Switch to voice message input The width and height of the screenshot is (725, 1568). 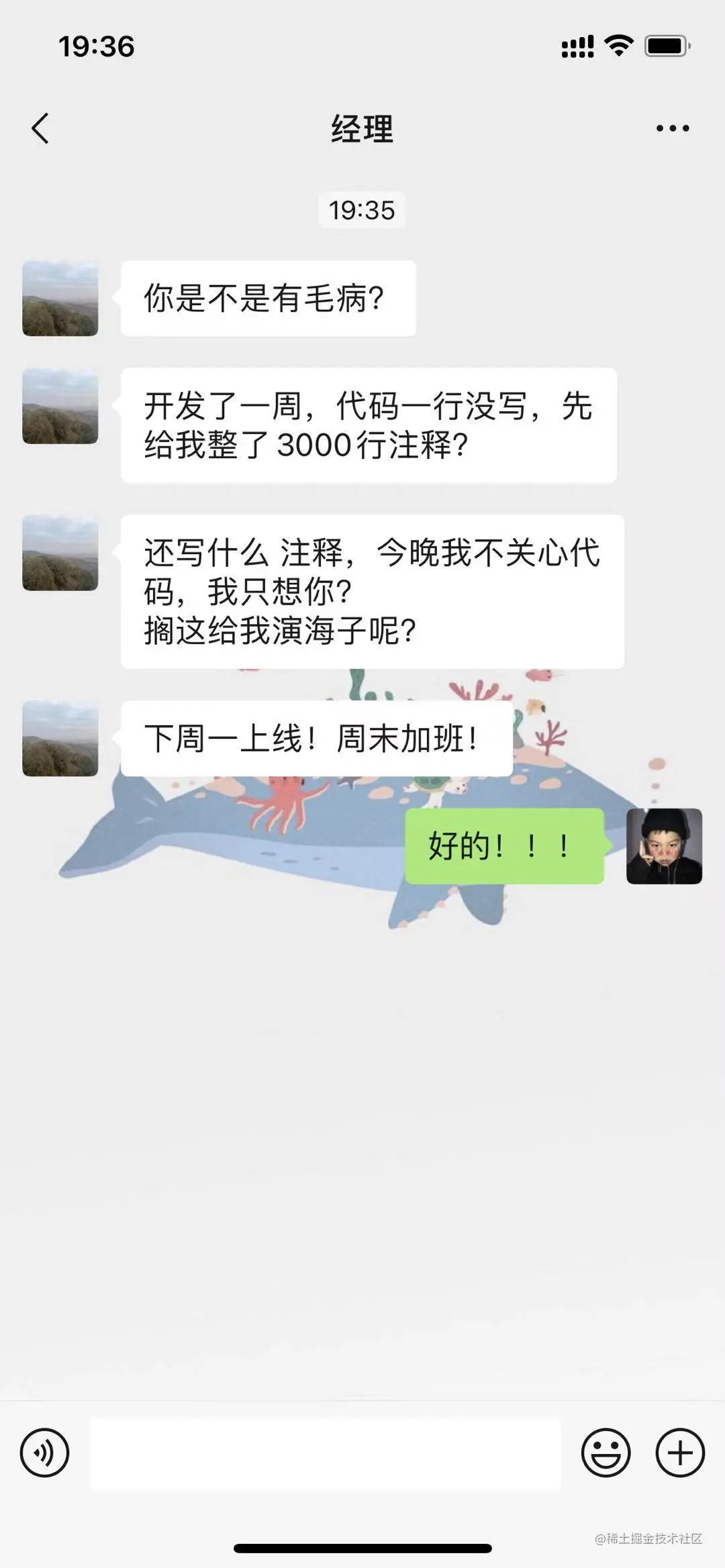pyautogui.click(x=45, y=1453)
